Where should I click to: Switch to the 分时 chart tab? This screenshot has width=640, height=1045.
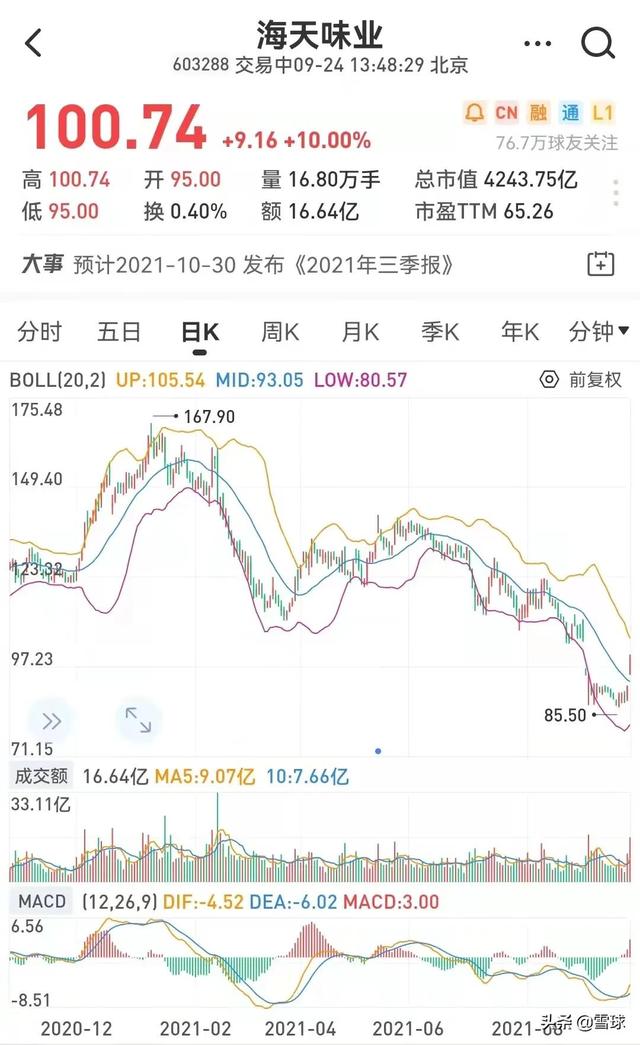[x=39, y=331]
